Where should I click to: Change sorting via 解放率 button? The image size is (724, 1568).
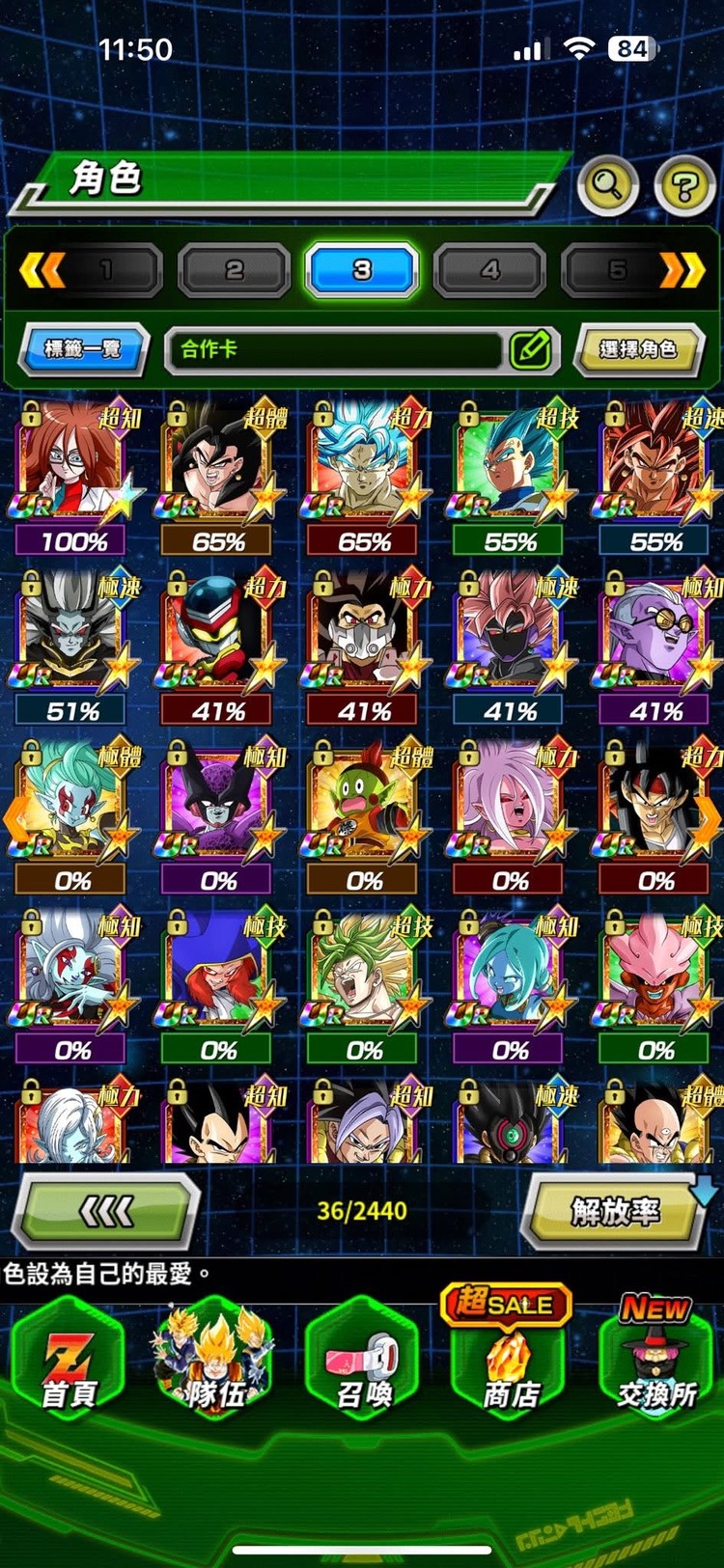pos(614,1211)
